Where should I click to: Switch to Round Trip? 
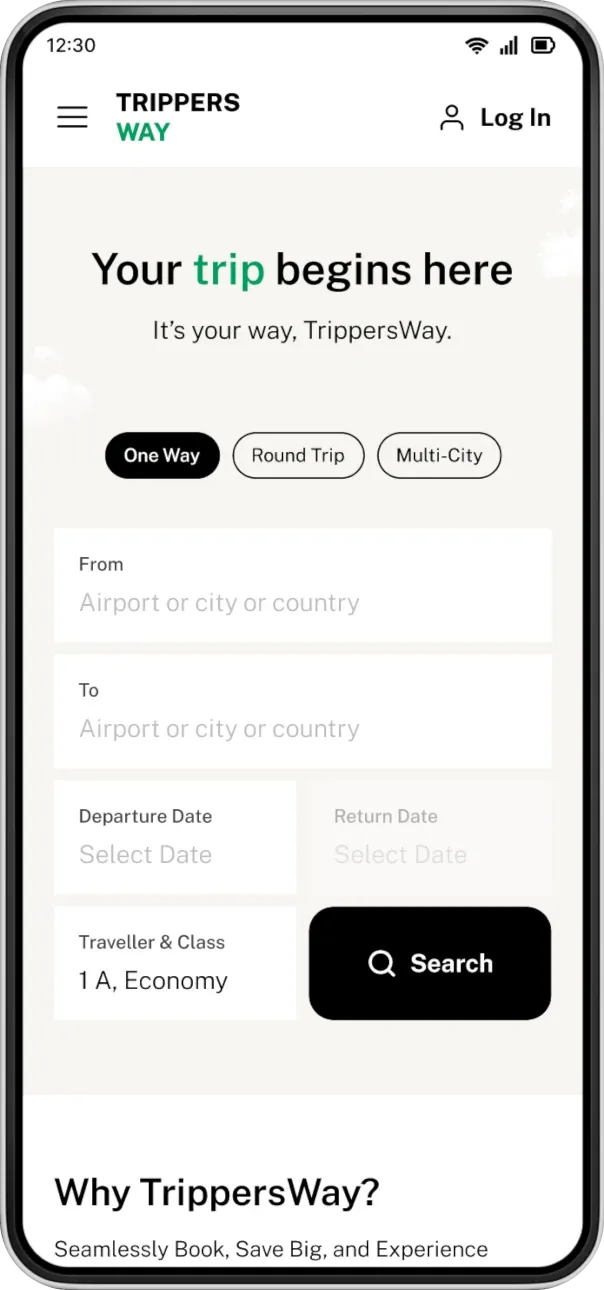tap(298, 456)
